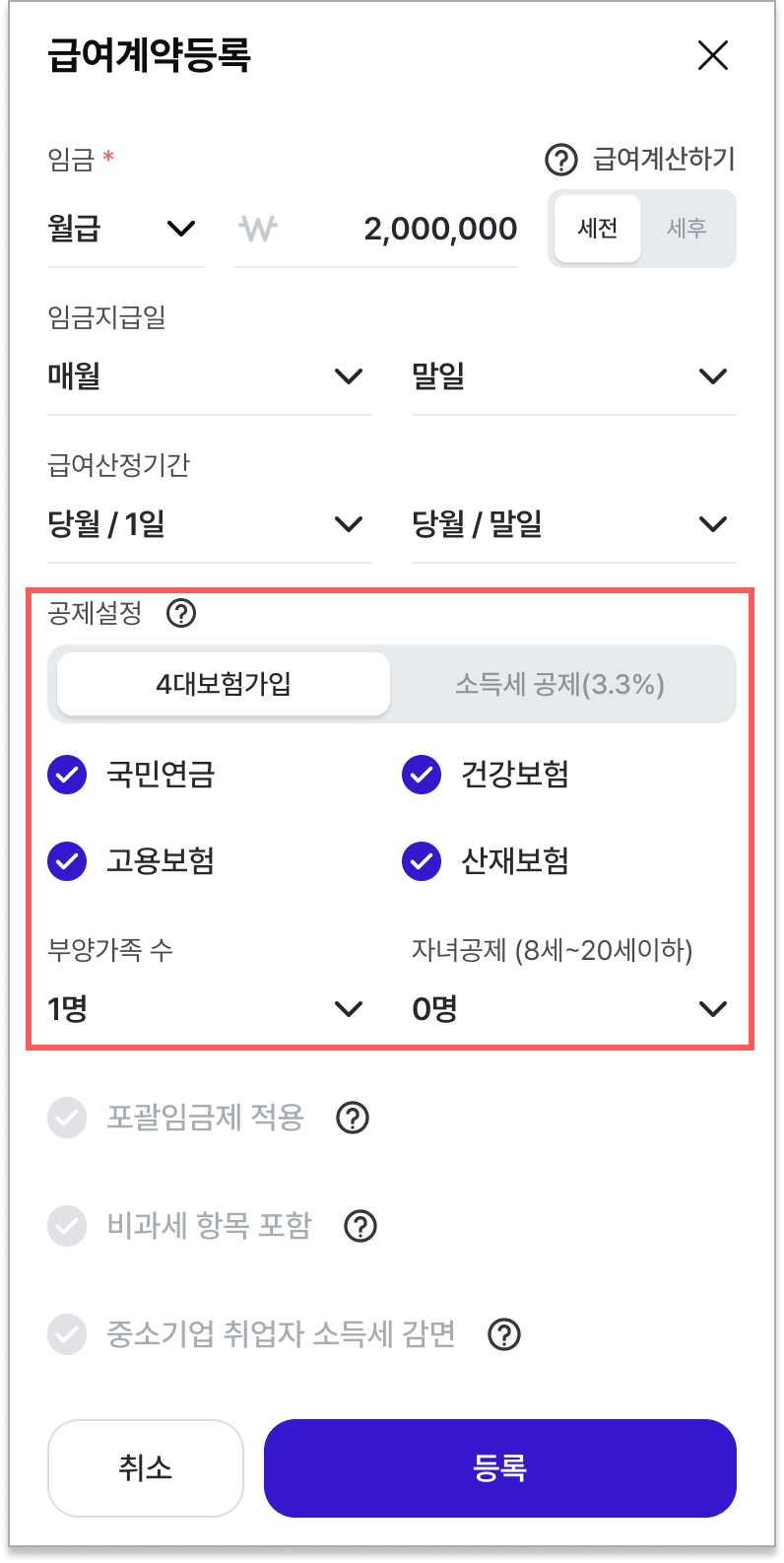Switch to the 세후 option
The height and width of the screenshot is (1563, 784).
point(686,229)
